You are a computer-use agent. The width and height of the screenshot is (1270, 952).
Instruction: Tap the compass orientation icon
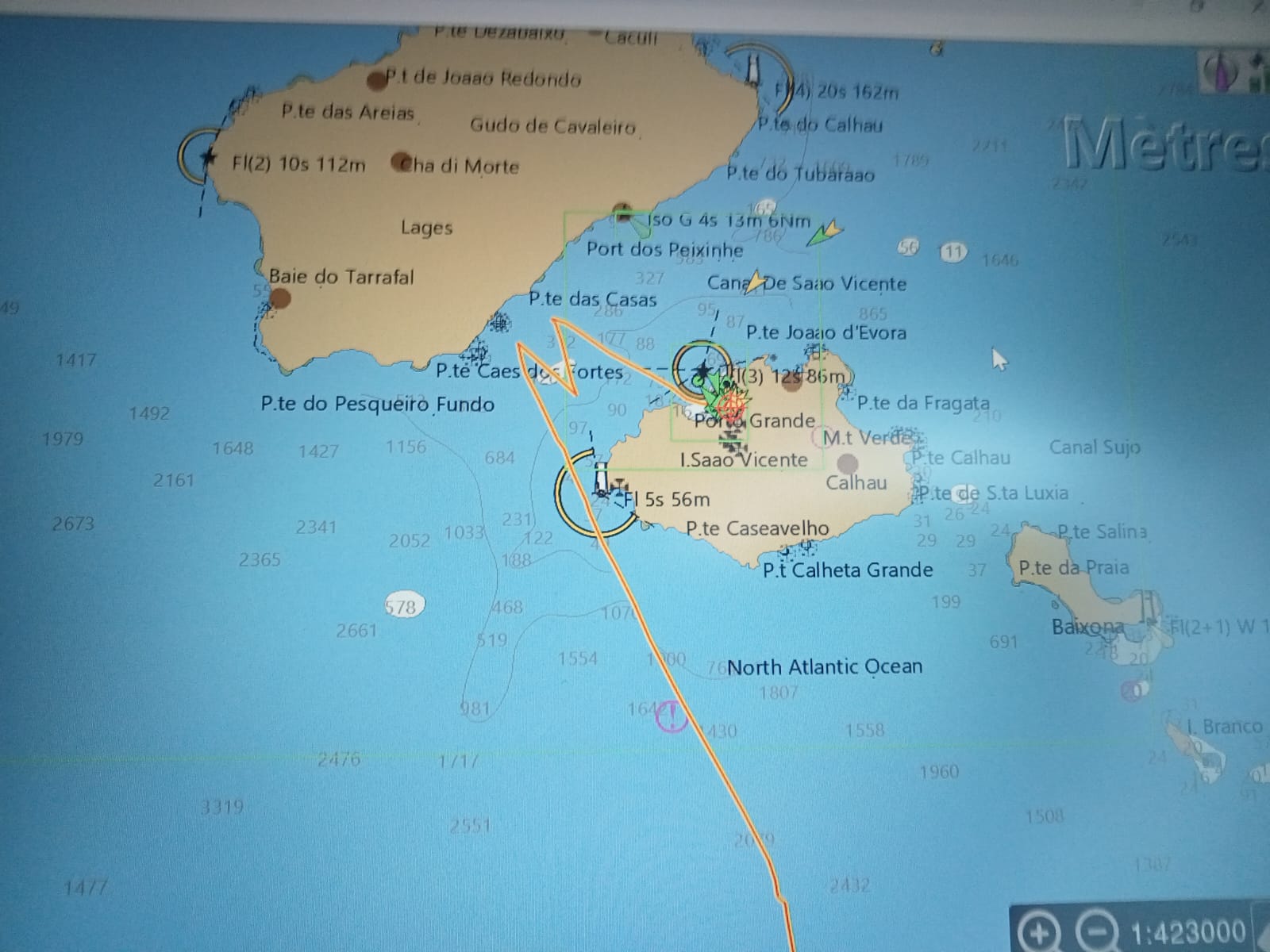coord(1221,71)
